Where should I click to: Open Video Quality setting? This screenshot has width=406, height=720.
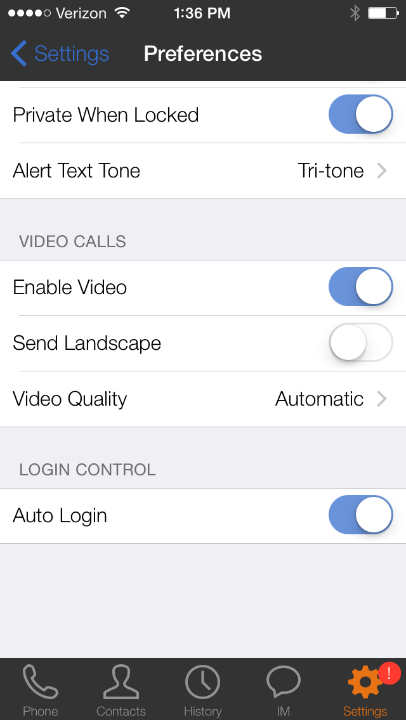(x=203, y=399)
